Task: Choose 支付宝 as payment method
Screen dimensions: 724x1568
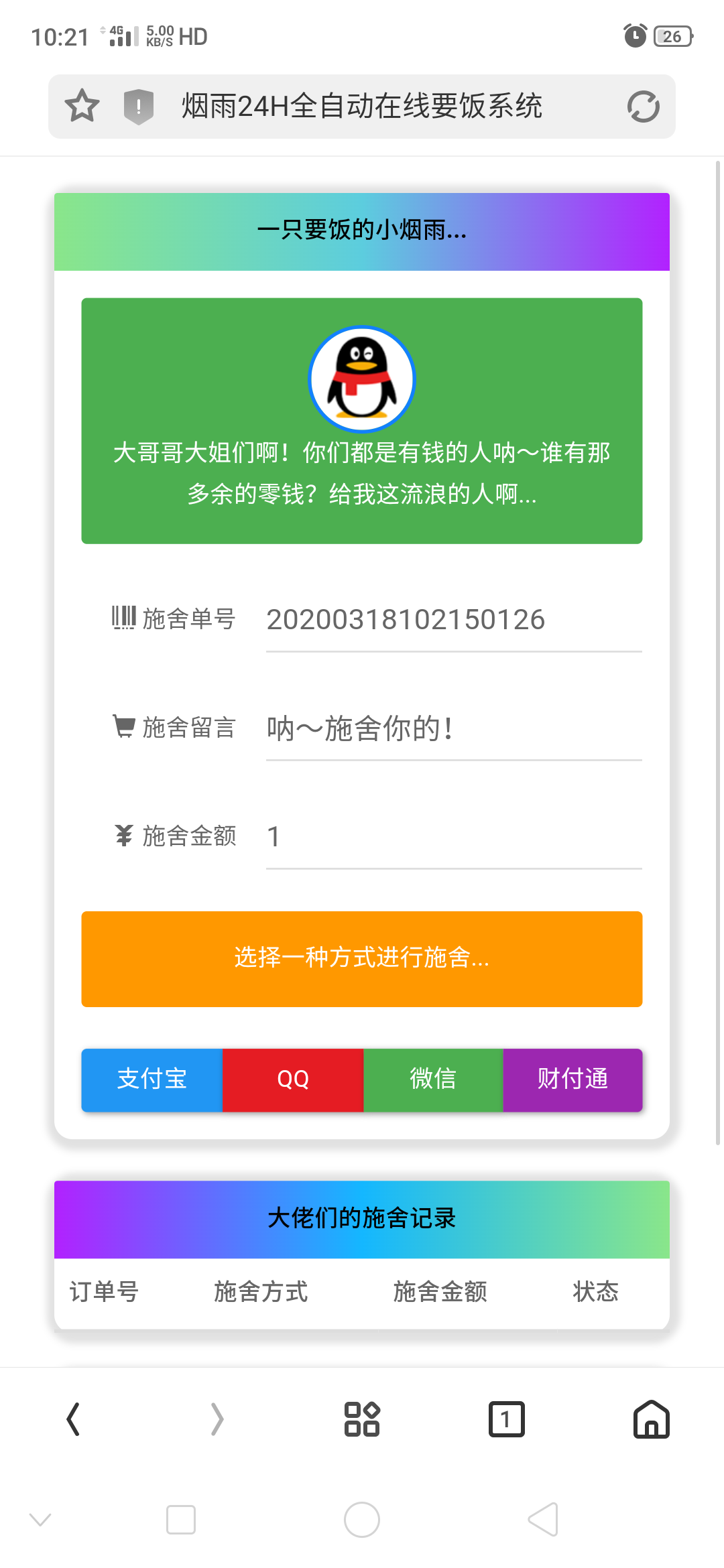Action: (152, 1080)
